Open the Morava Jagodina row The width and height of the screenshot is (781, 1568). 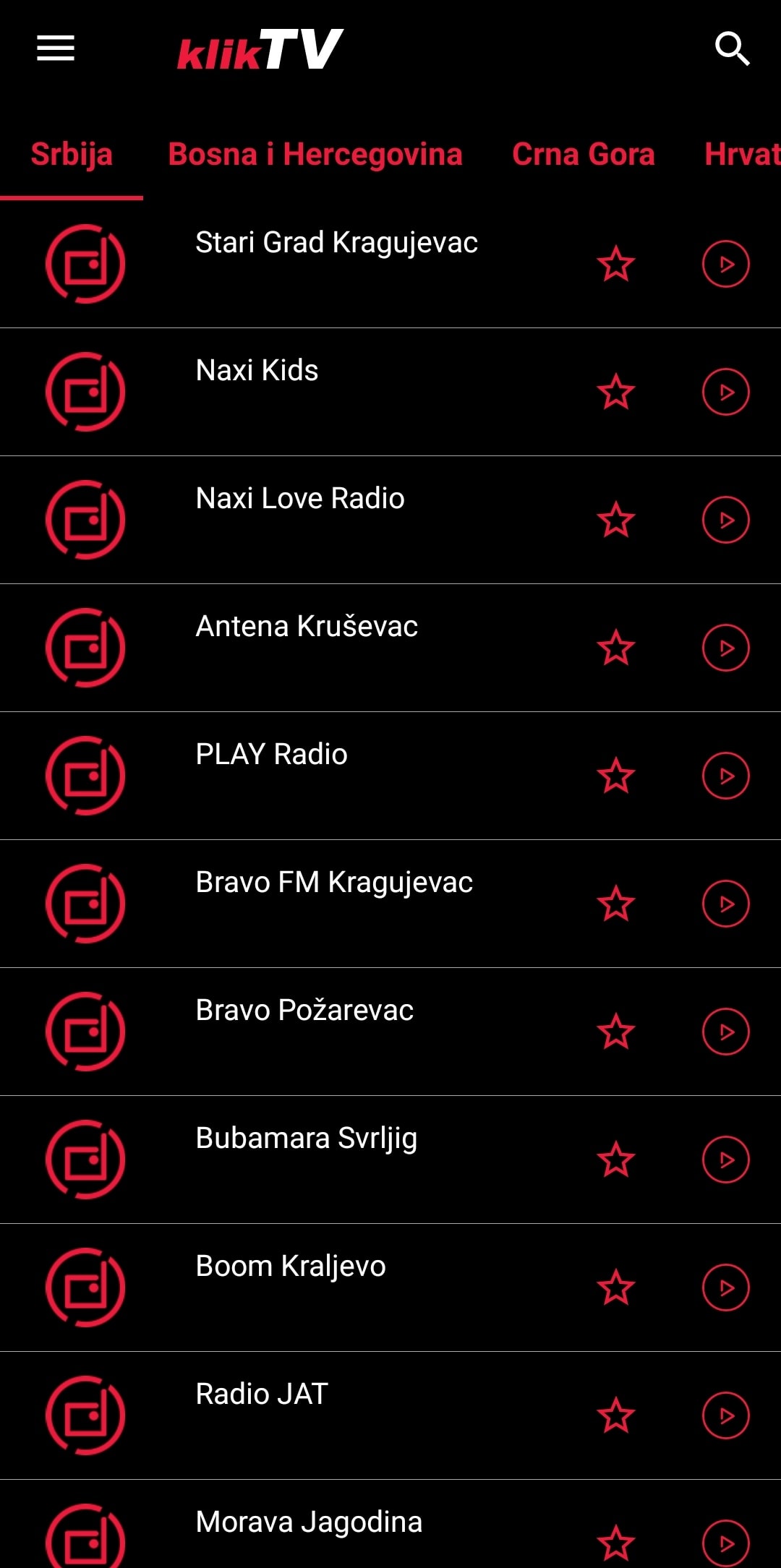coord(390,1524)
